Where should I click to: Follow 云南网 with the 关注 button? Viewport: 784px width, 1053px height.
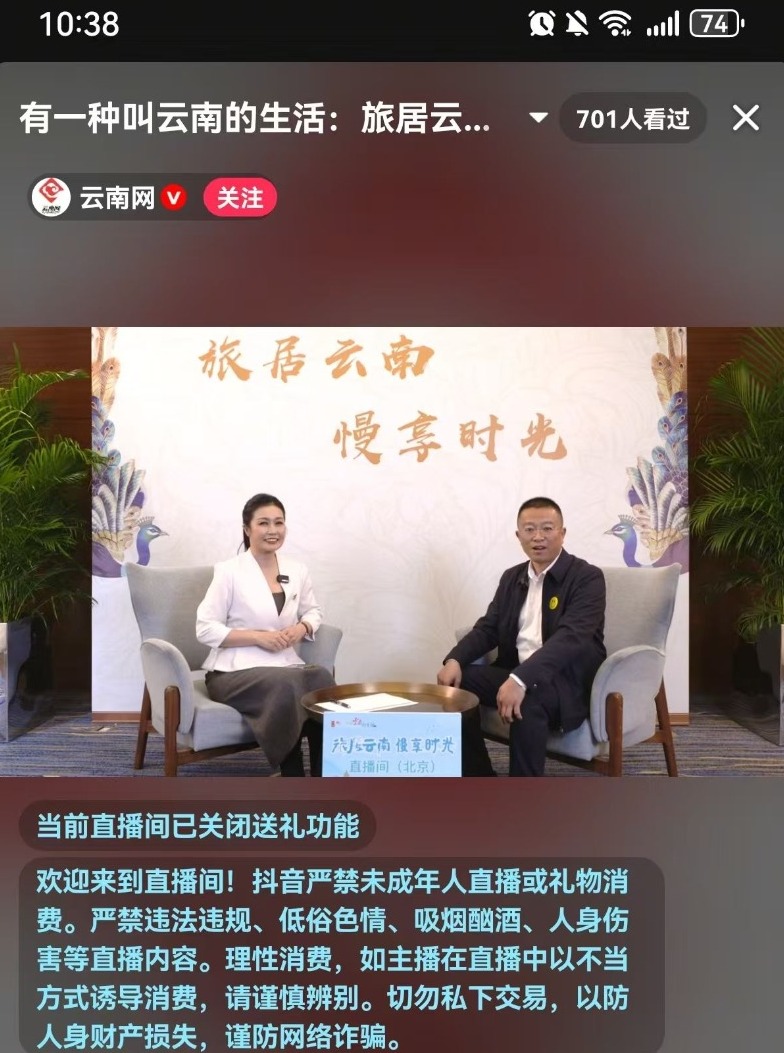[x=240, y=198]
